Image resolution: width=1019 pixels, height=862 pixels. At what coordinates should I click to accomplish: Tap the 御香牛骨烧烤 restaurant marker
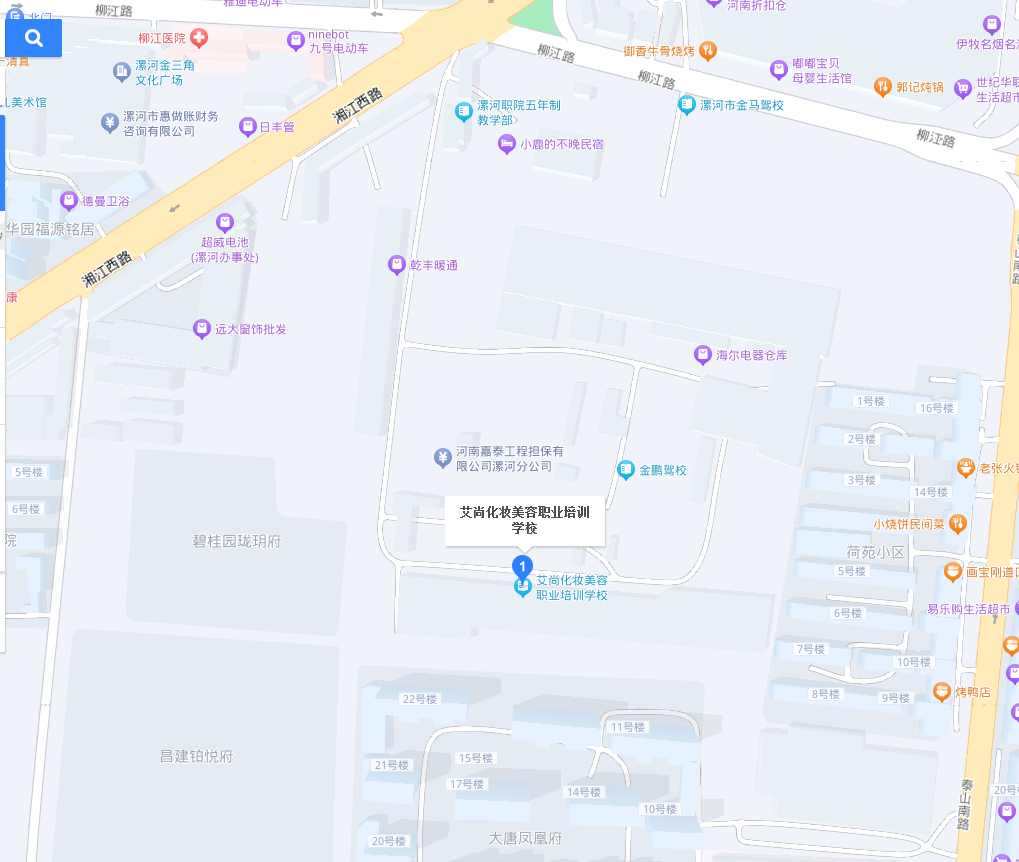pos(708,49)
